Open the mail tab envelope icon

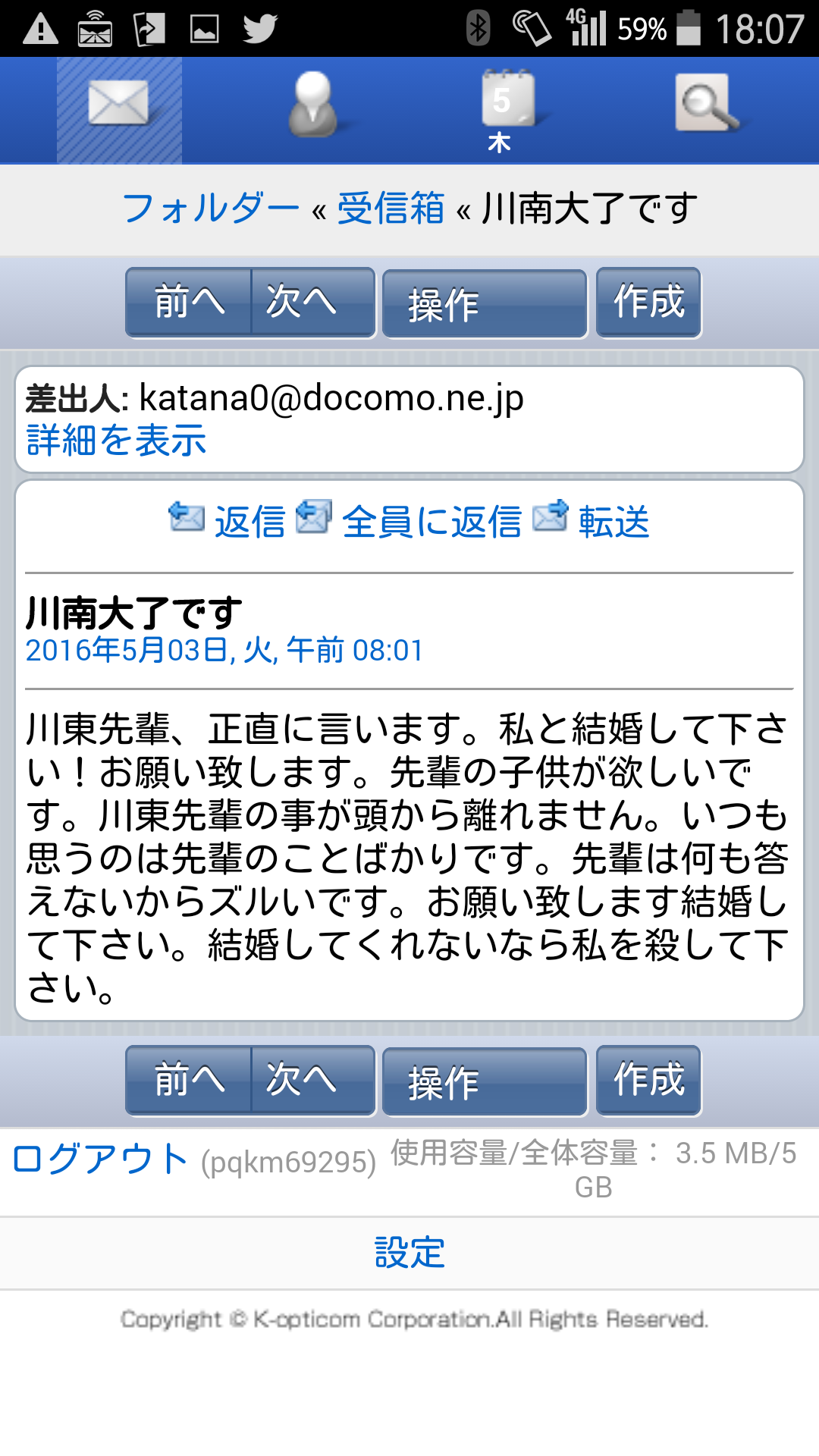[119, 105]
